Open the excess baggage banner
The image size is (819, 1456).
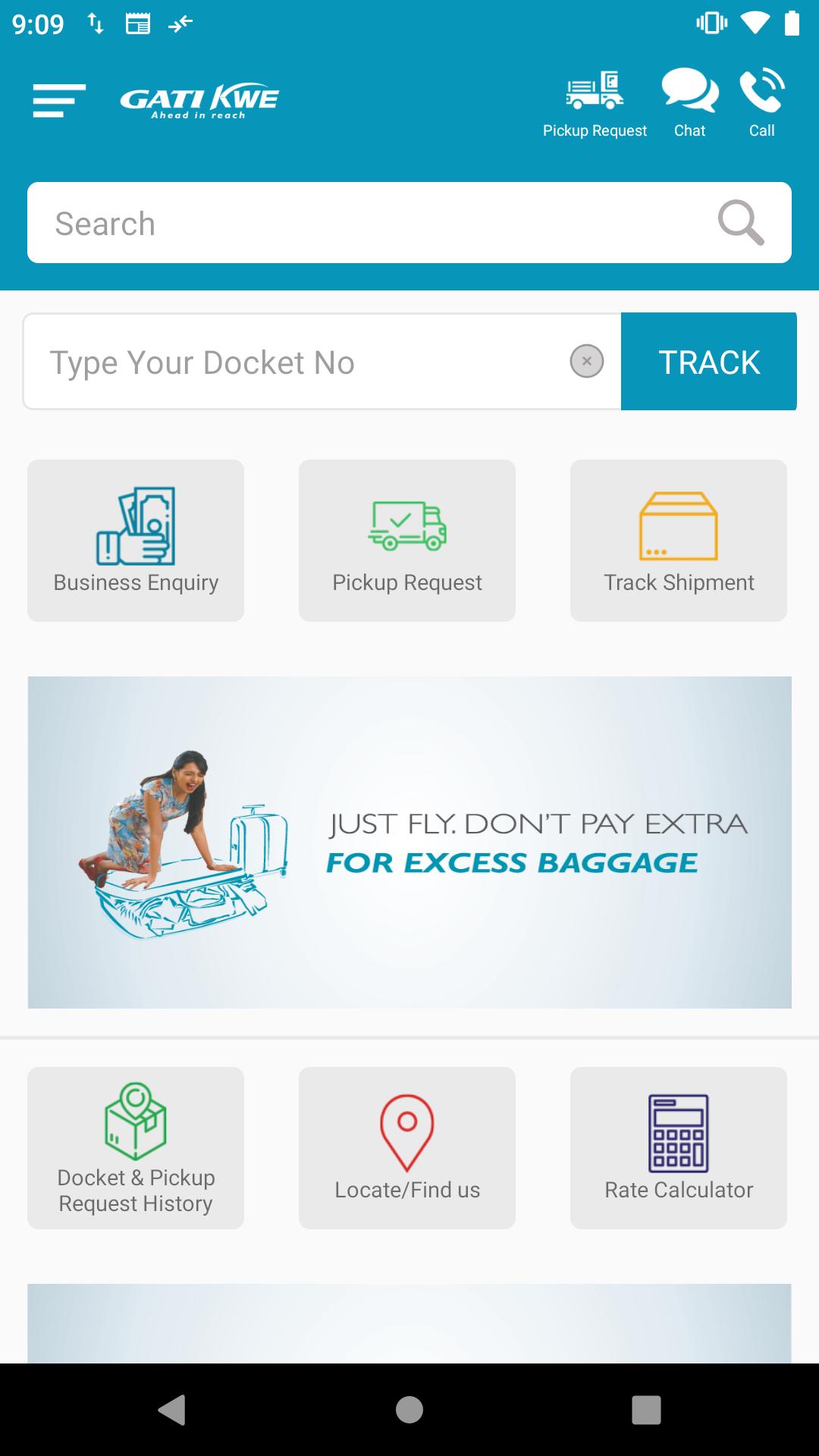coord(409,842)
